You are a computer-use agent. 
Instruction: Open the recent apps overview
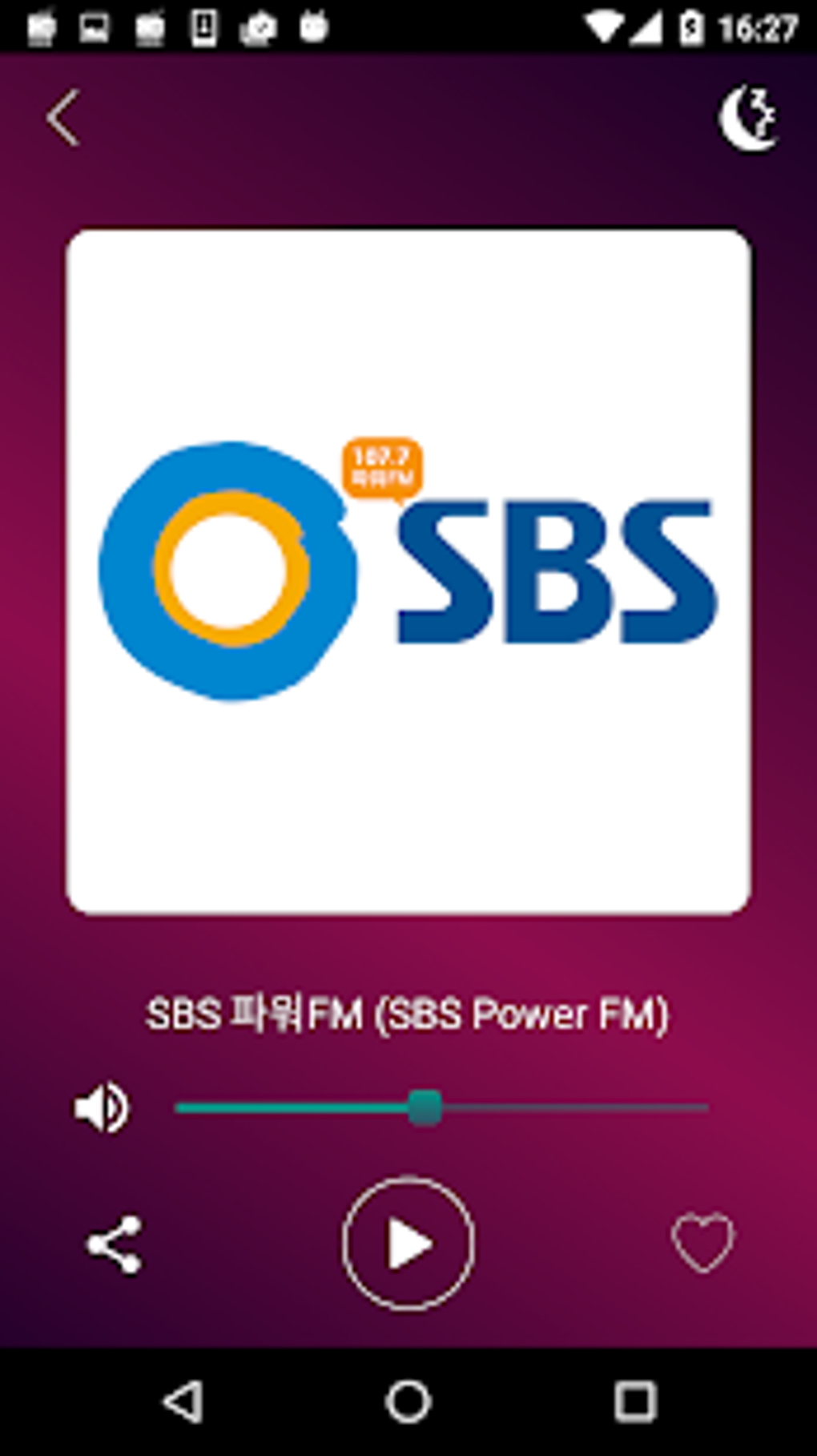click(x=635, y=1402)
